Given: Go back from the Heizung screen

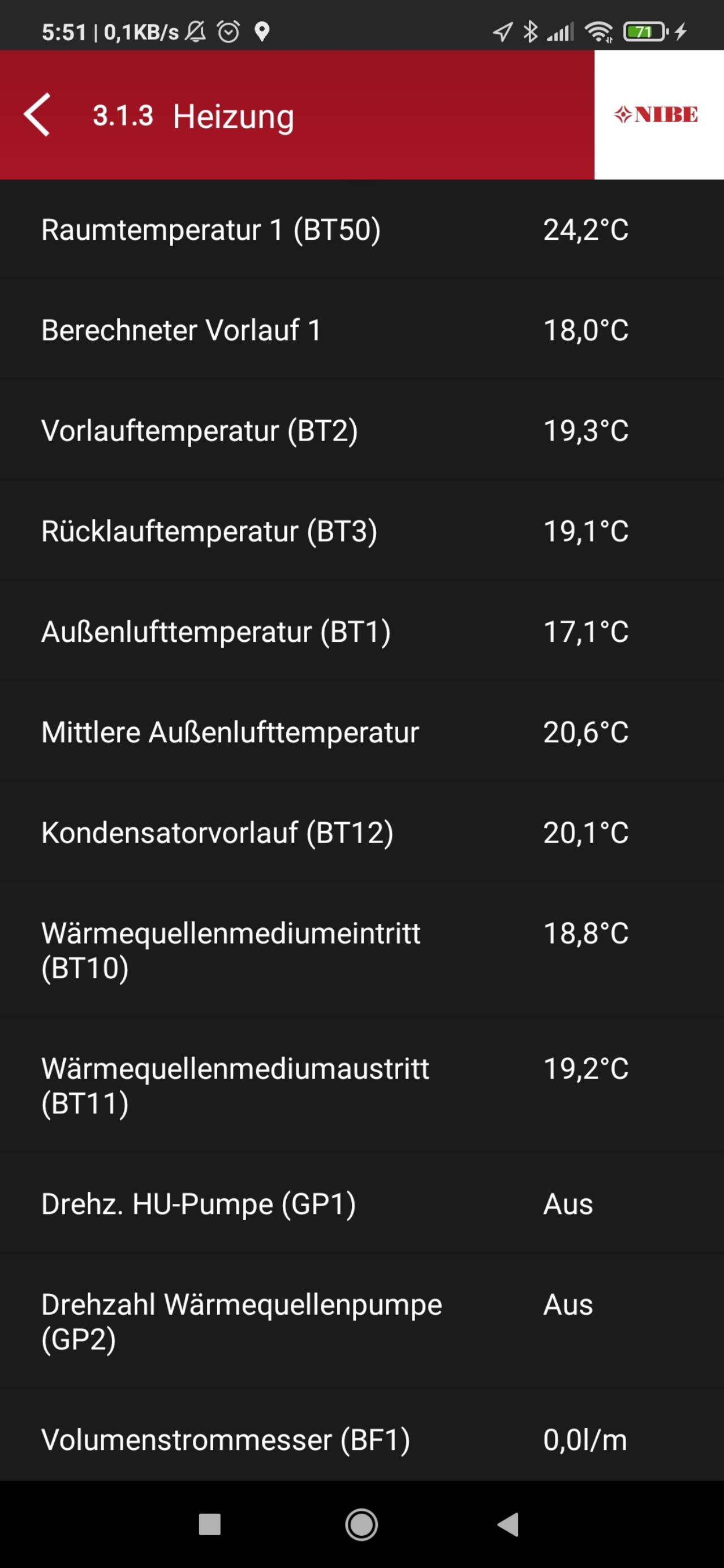Looking at the screenshot, I should coord(37,114).
